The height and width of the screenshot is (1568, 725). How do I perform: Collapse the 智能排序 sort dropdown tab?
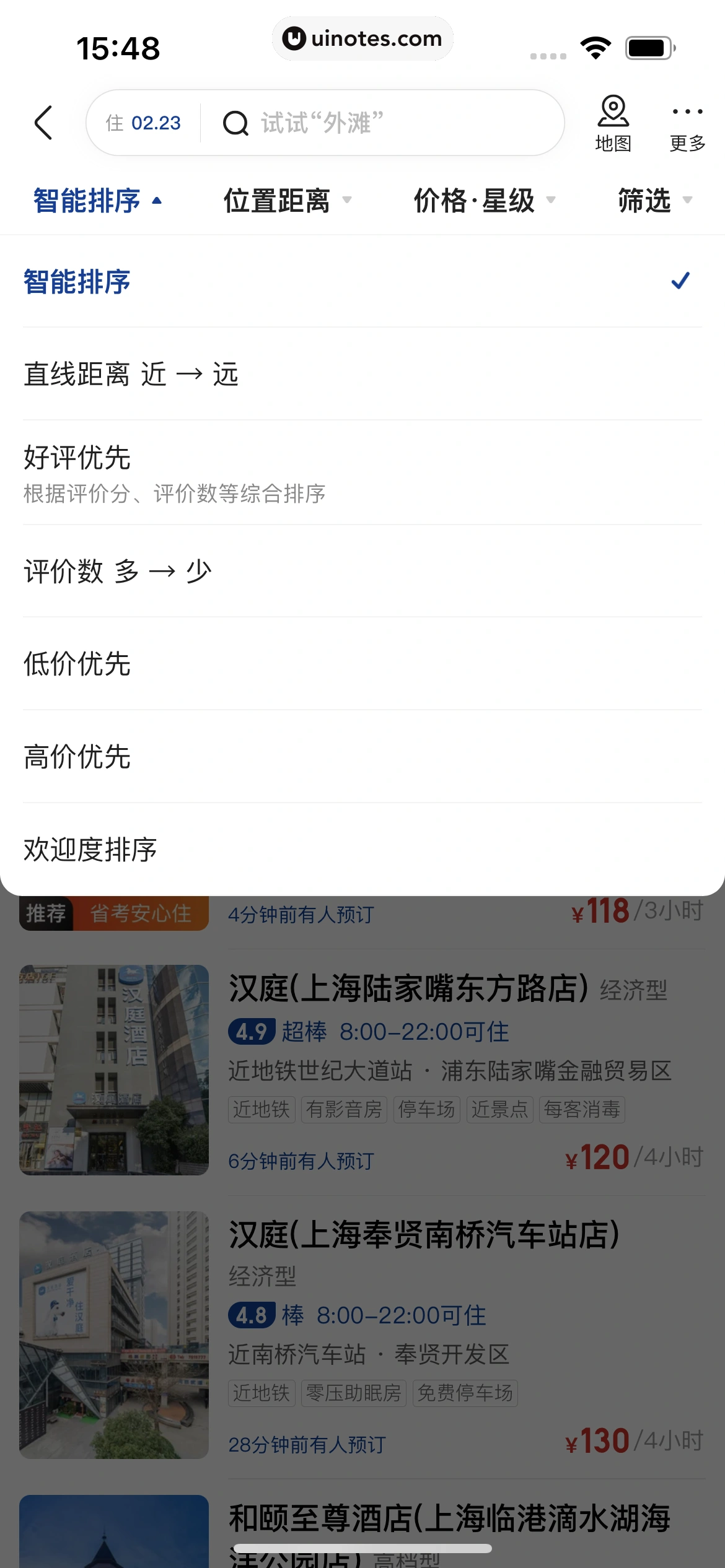97,201
